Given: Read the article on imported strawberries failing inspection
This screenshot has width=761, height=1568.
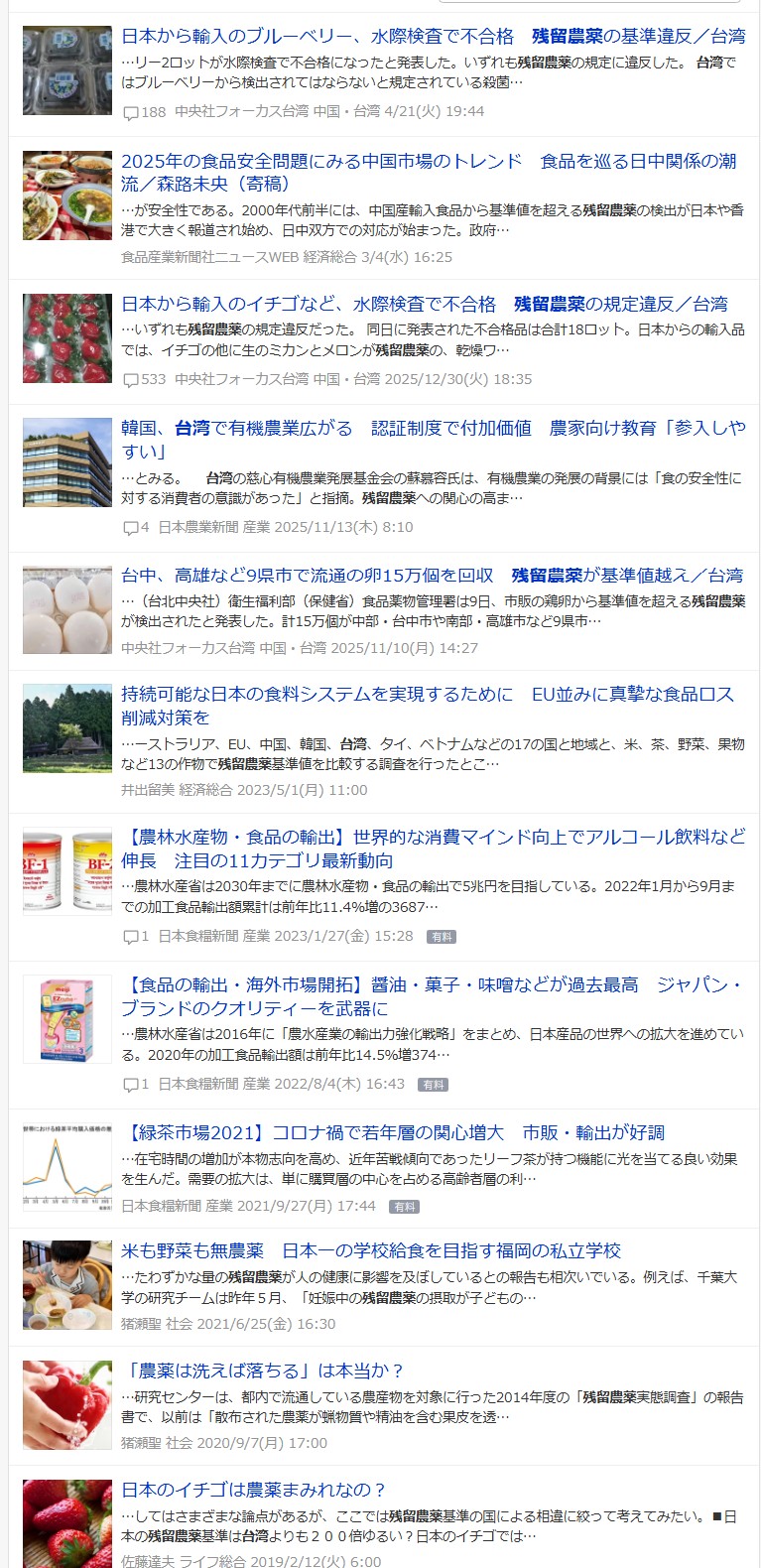Looking at the screenshot, I should tap(308, 305).
